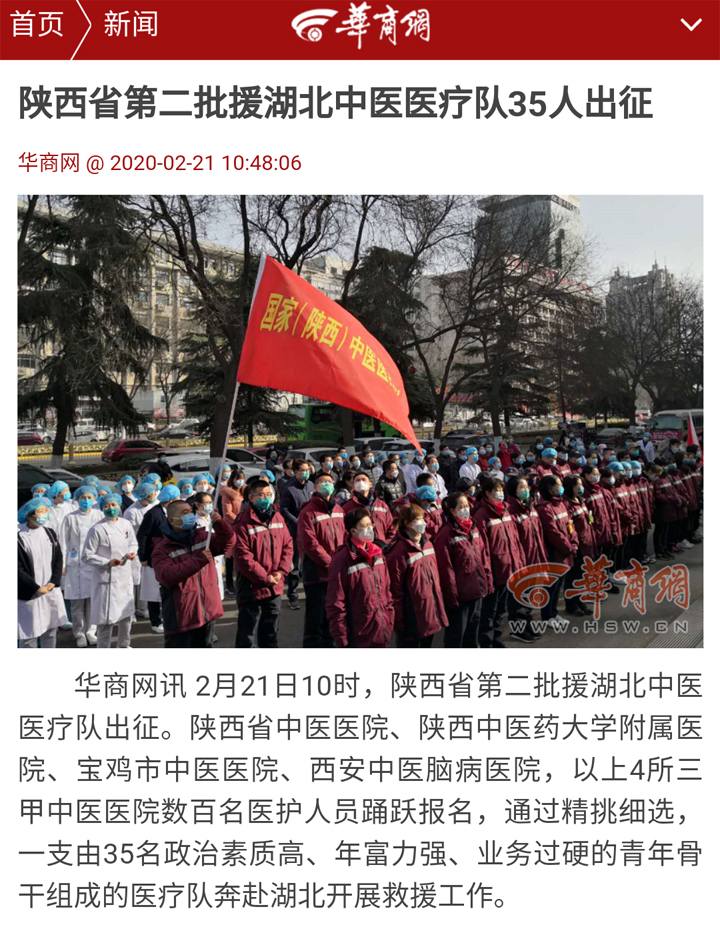Tap the 华商网 logo in the header
Screen dimensions: 720x931
point(361,27)
